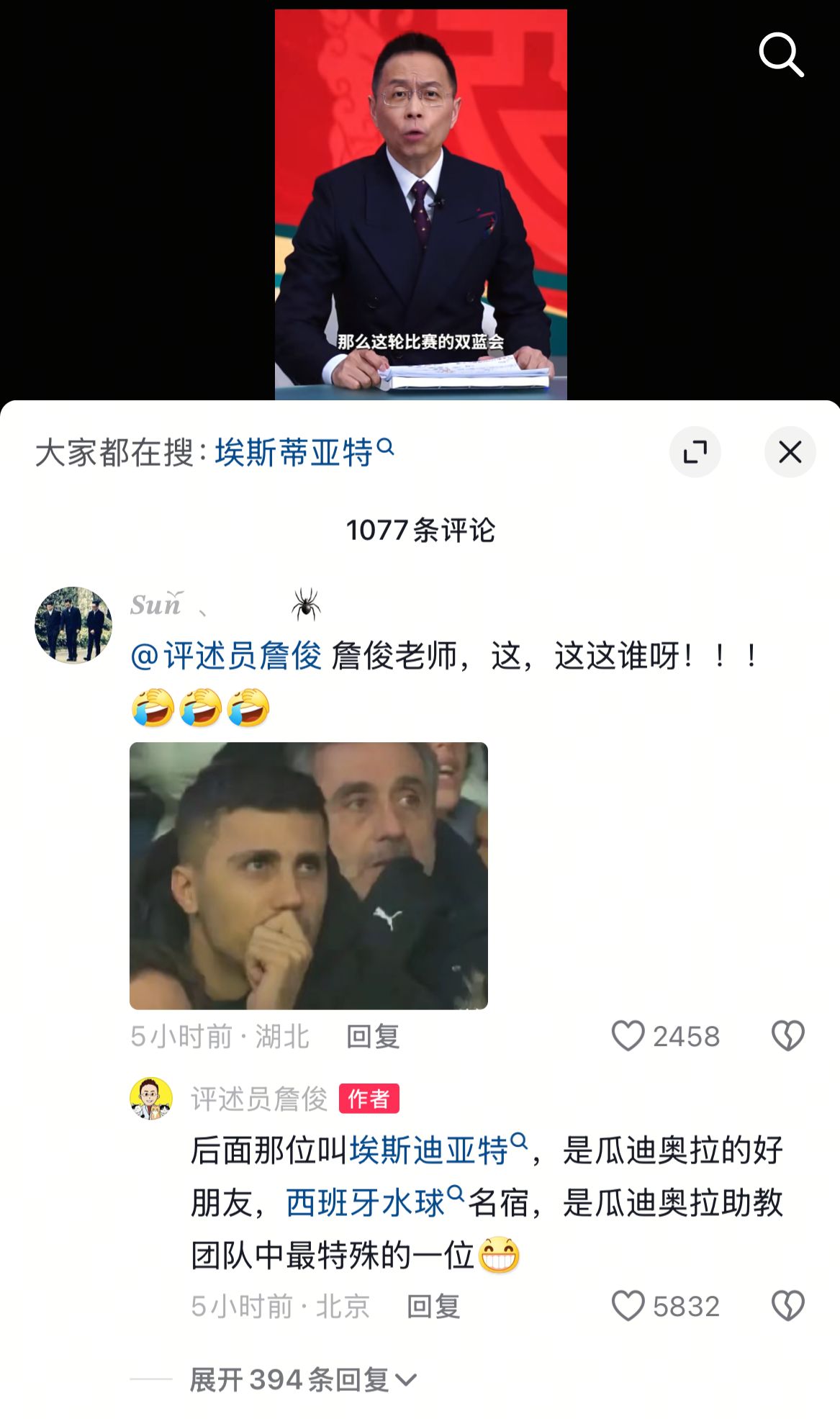Dislike Sun's comment
Image resolution: width=840 pixels, height=1419 pixels.
(787, 1037)
